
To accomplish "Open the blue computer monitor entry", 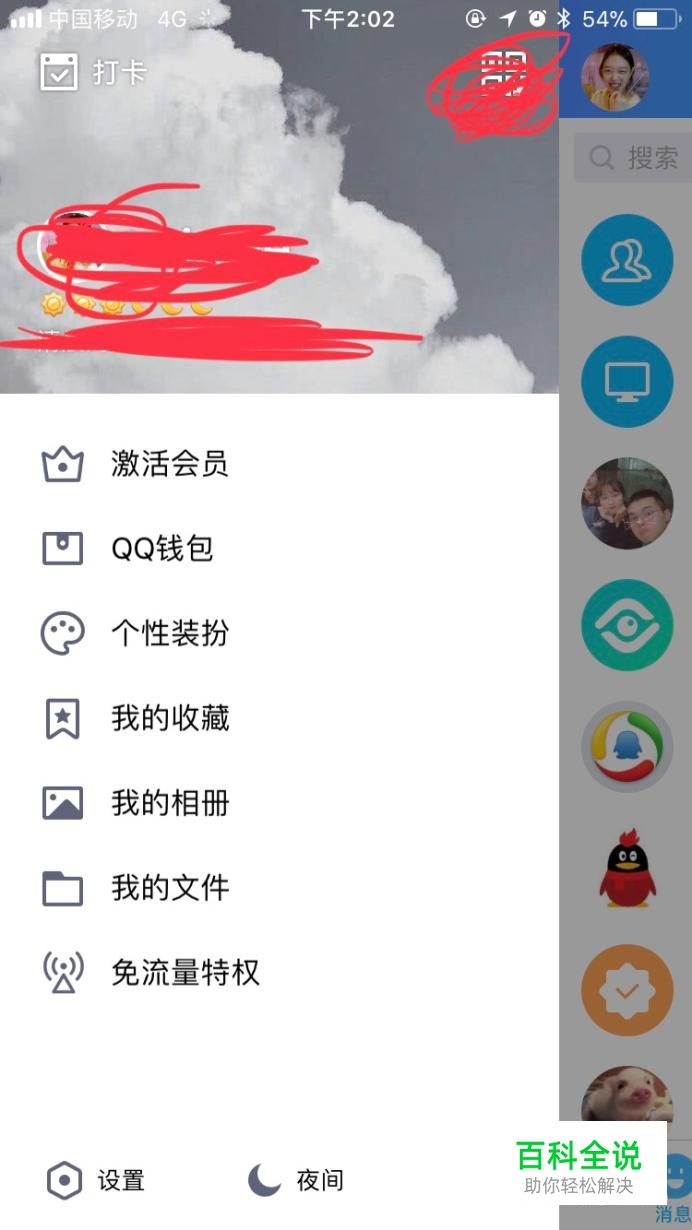I will [627, 382].
